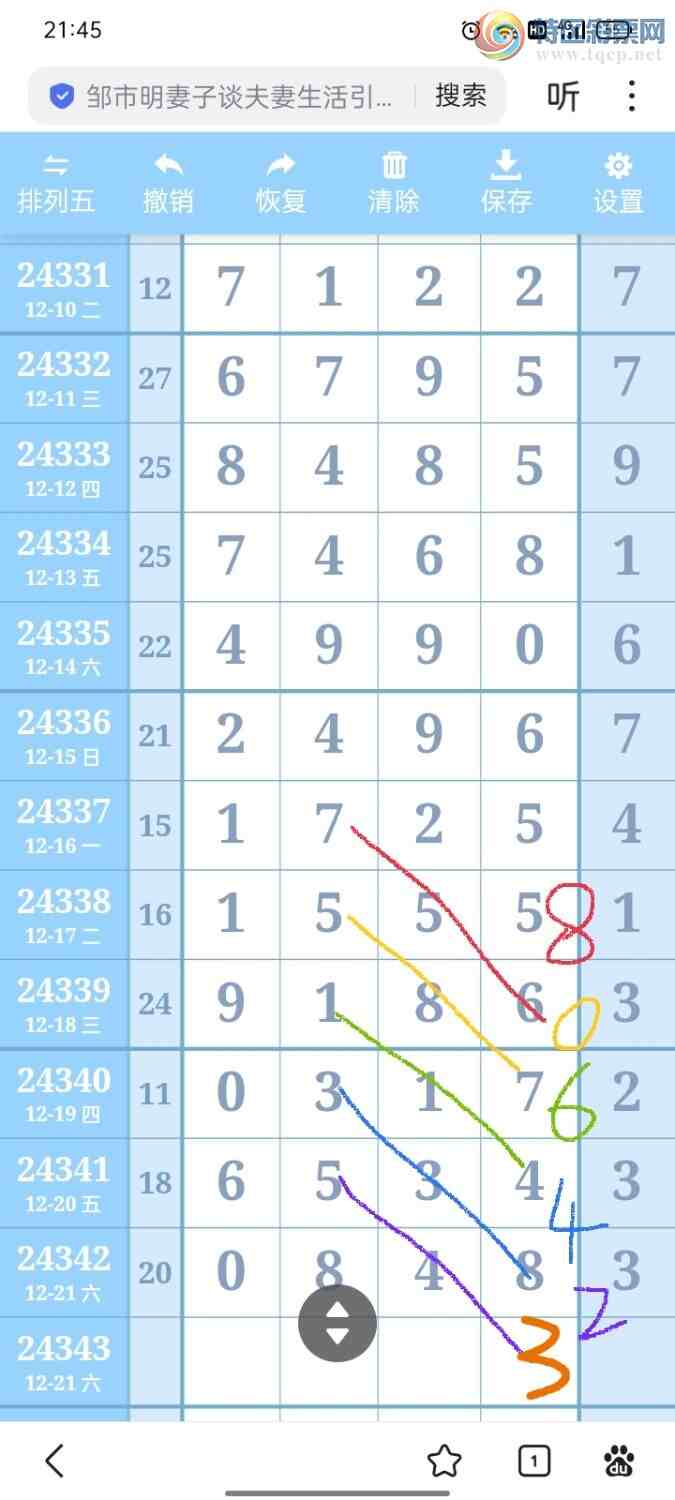This screenshot has height=1500, width=675.
Task: Clear all drawings with 清除
Action: (x=394, y=184)
